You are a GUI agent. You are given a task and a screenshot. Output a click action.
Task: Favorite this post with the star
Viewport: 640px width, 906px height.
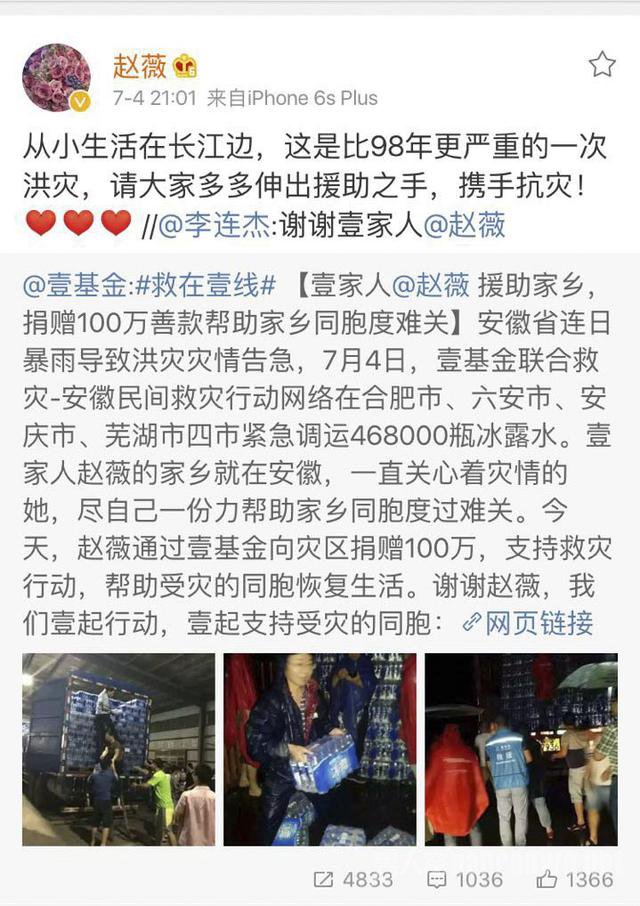pyautogui.click(x=602, y=66)
